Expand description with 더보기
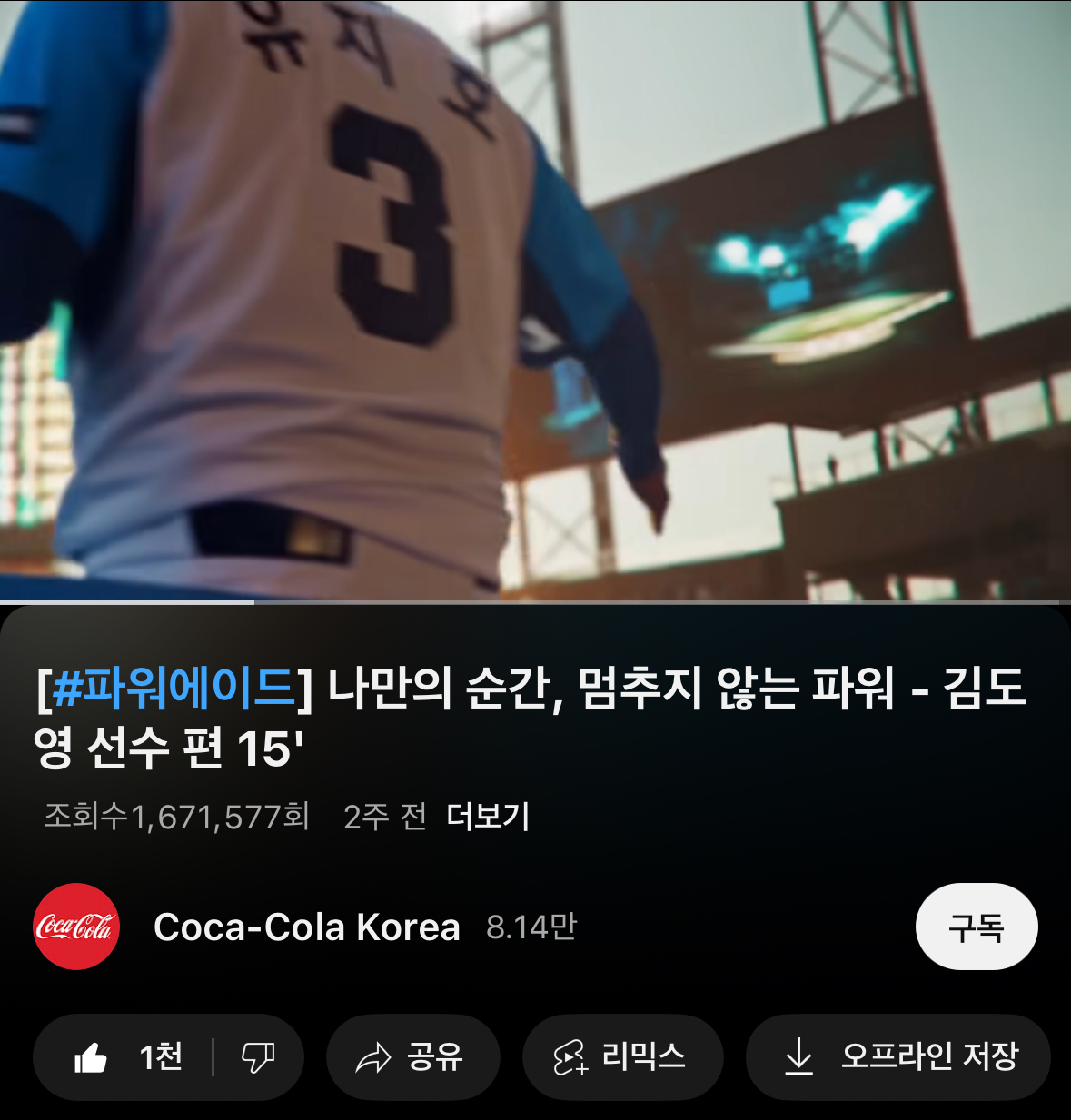 click(488, 817)
